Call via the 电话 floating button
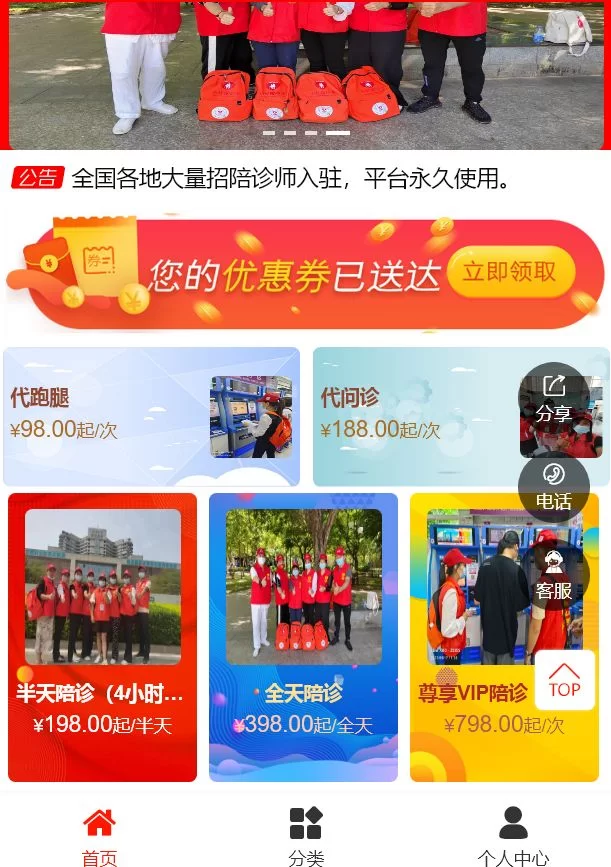 (x=554, y=487)
